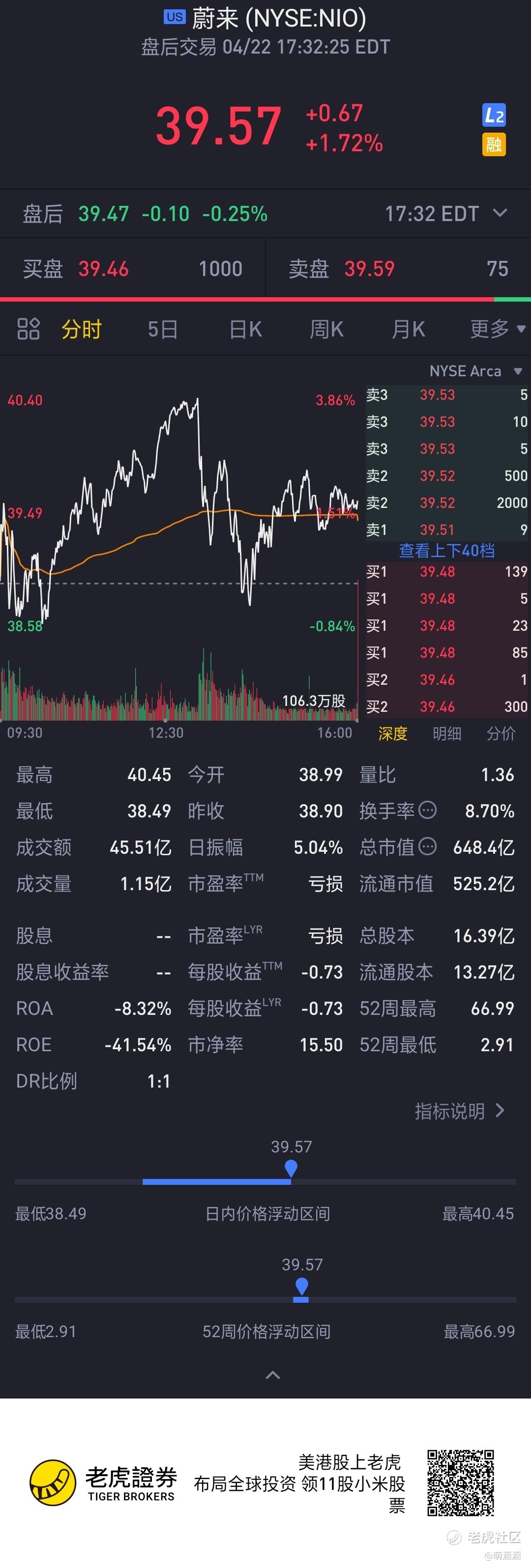The width and height of the screenshot is (531, 1568).
Task: Show the 周K weekly chart
Action: 326,329
